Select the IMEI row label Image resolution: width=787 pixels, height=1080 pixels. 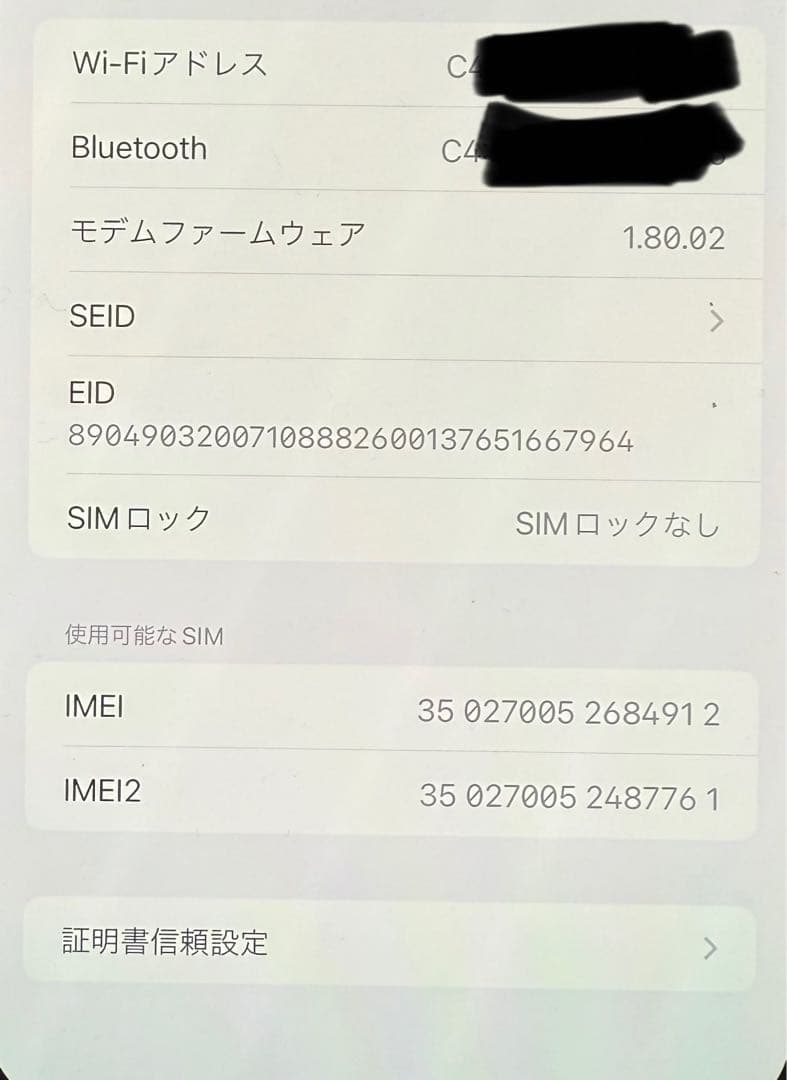pyautogui.click(x=96, y=707)
